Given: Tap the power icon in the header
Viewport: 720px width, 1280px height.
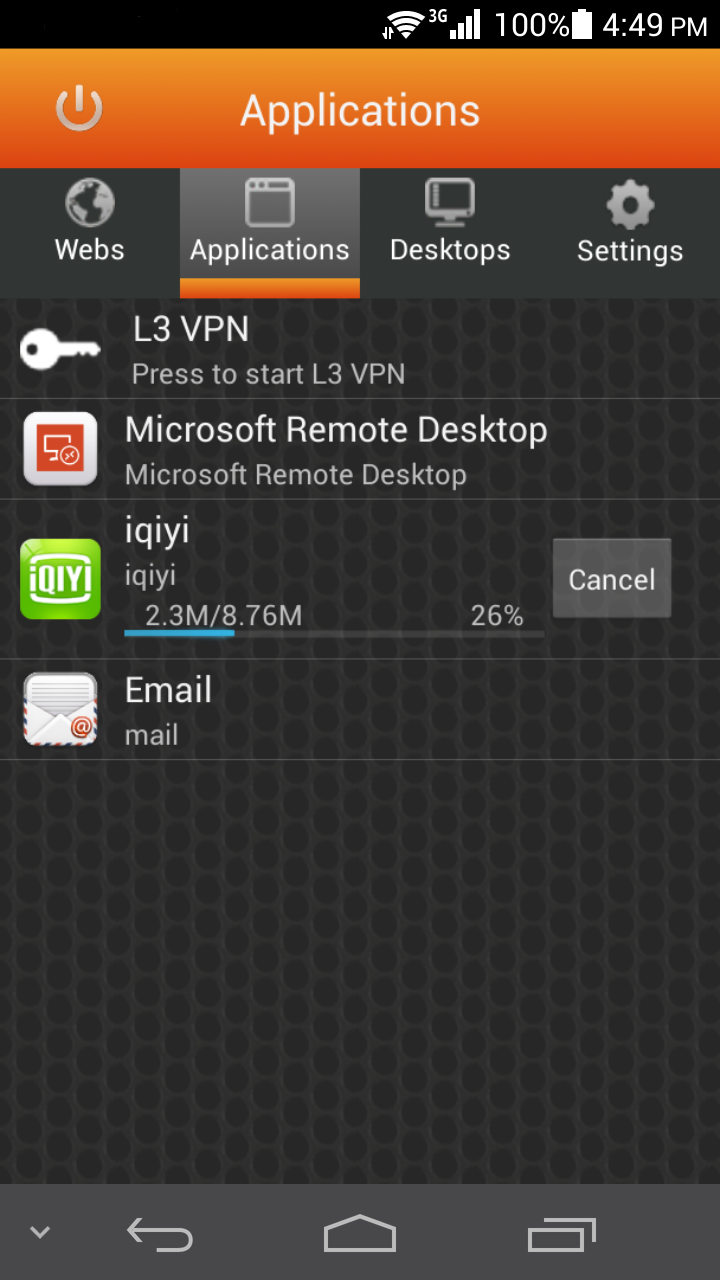Looking at the screenshot, I should pyautogui.click(x=79, y=109).
